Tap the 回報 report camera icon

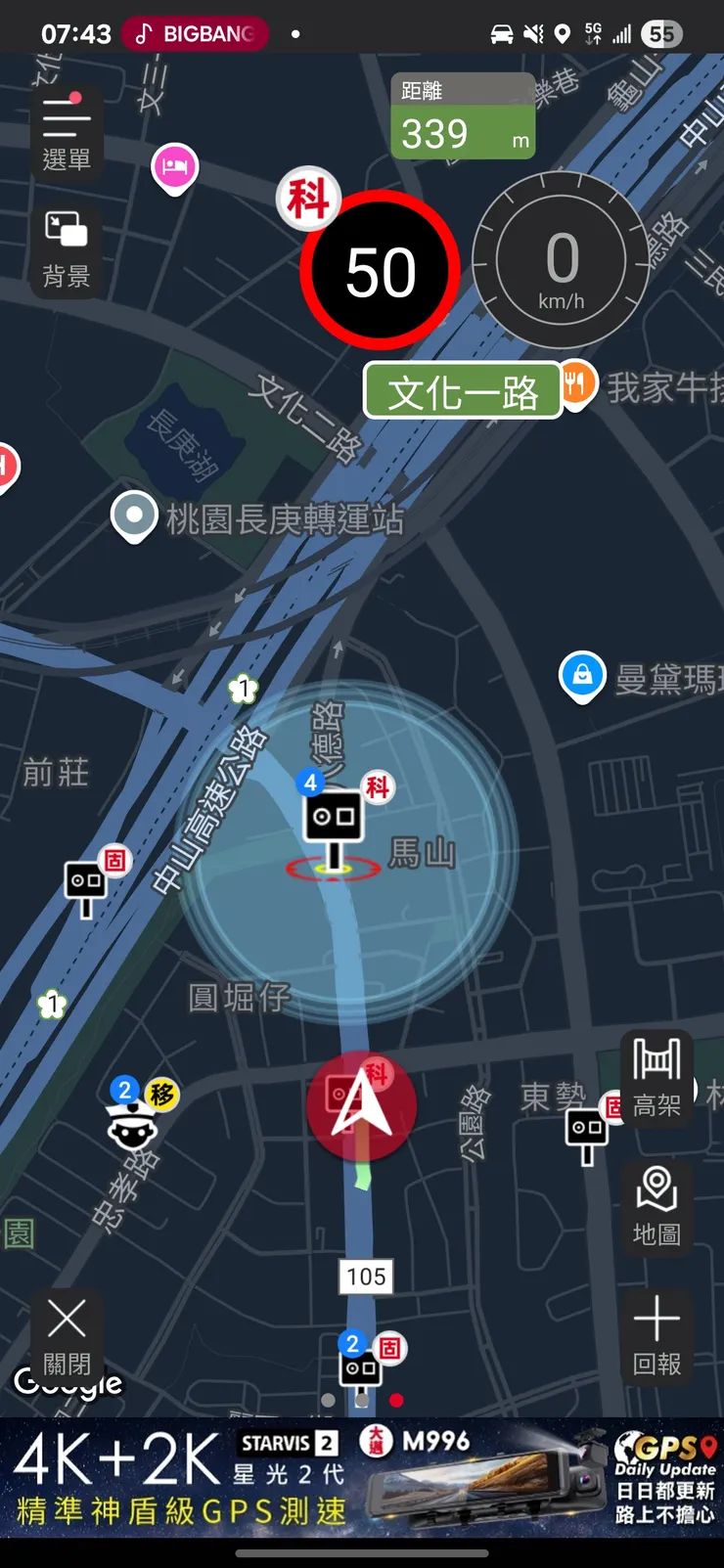pos(656,1336)
